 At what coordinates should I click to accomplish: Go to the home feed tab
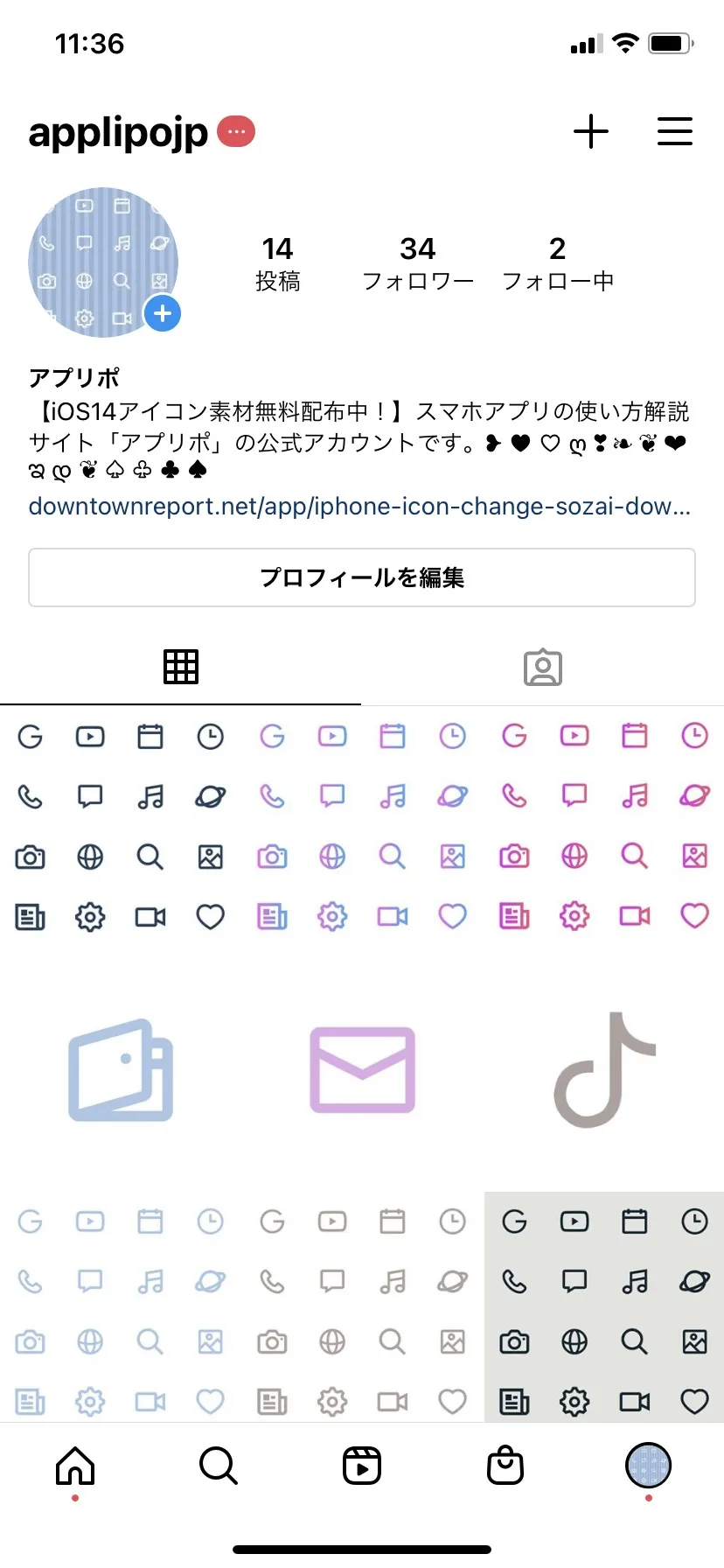(75, 1466)
